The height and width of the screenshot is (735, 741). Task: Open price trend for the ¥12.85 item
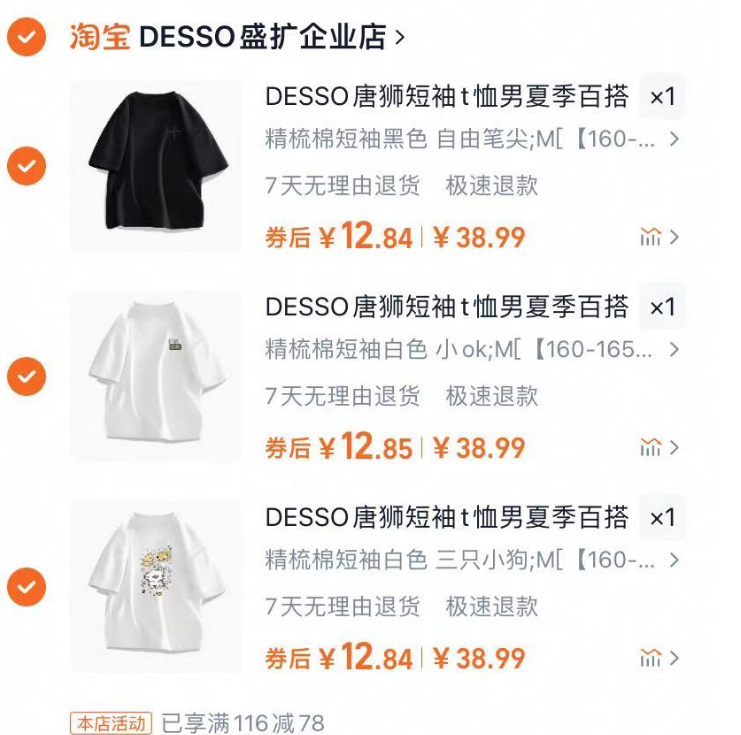pyautogui.click(x=658, y=448)
